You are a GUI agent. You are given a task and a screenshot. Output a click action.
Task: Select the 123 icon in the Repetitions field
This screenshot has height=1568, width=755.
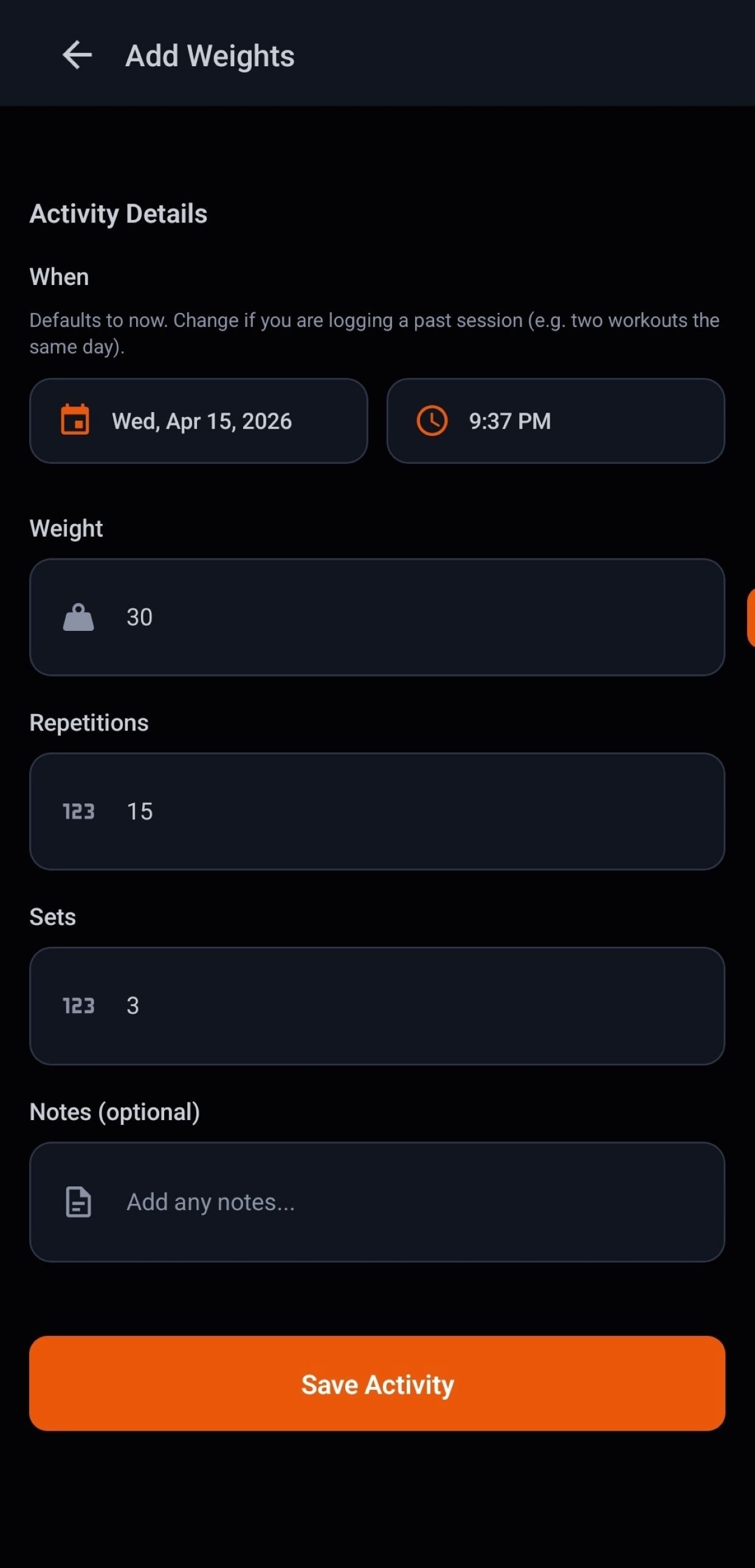(78, 810)
